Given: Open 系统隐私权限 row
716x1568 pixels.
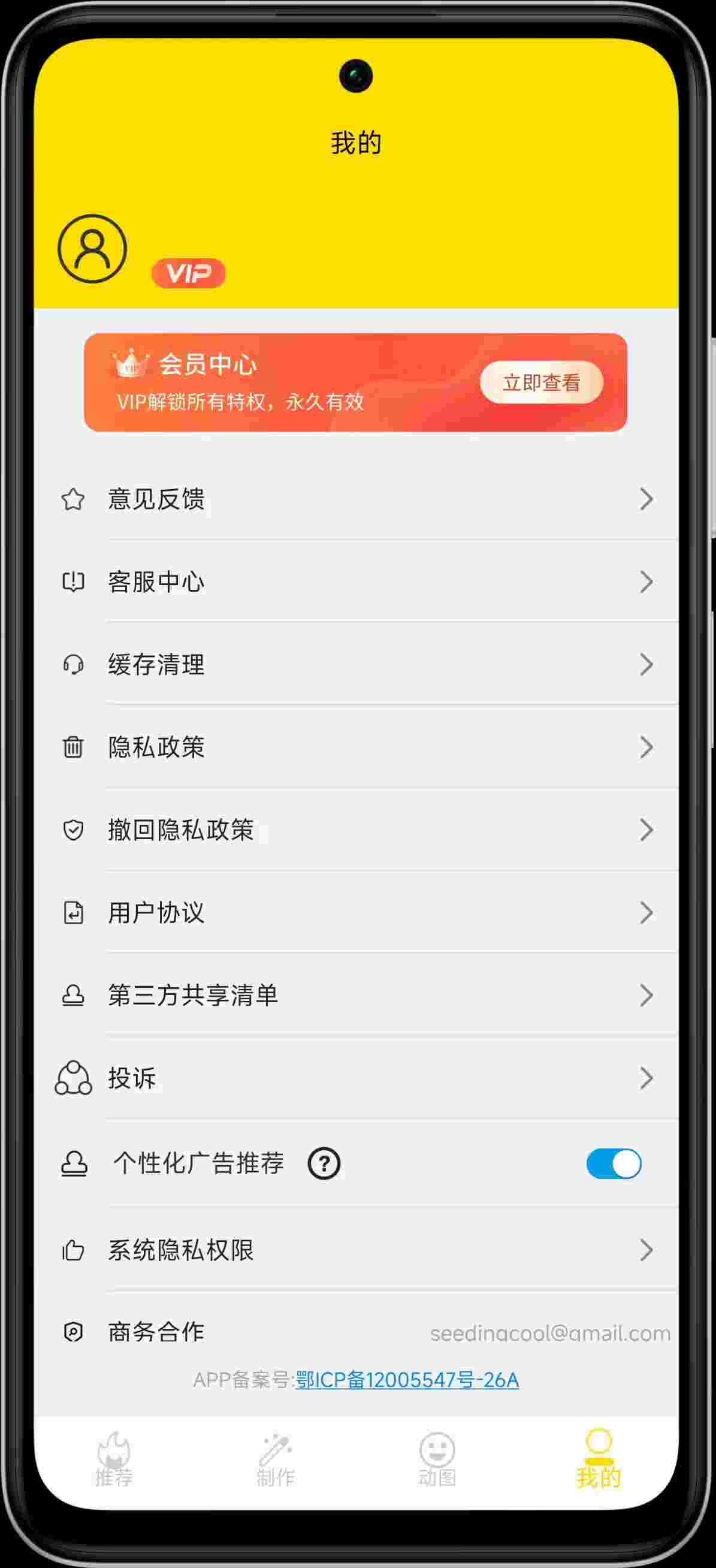Looking at the screenshot, I should tap(356, 1250).
